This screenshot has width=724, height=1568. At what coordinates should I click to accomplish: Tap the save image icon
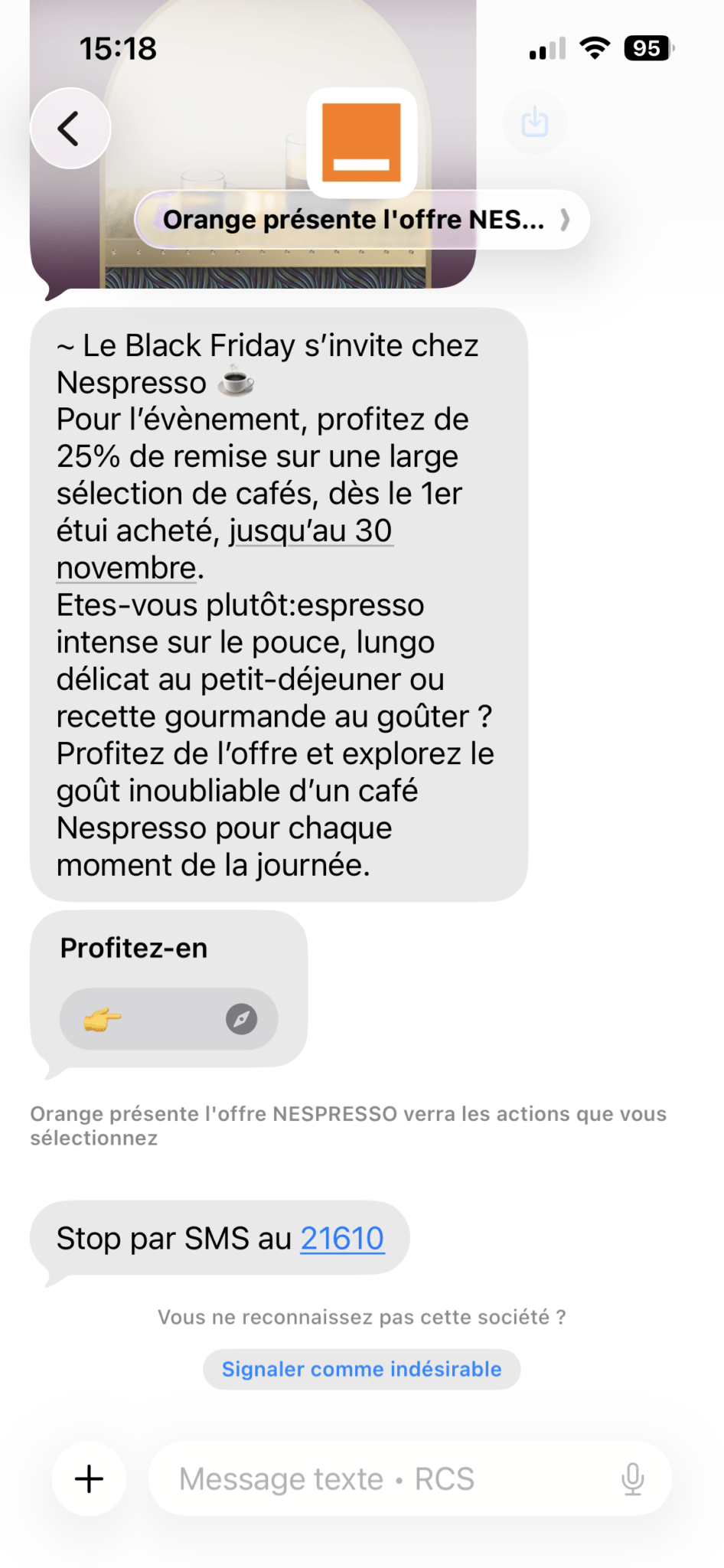[534, 122]
